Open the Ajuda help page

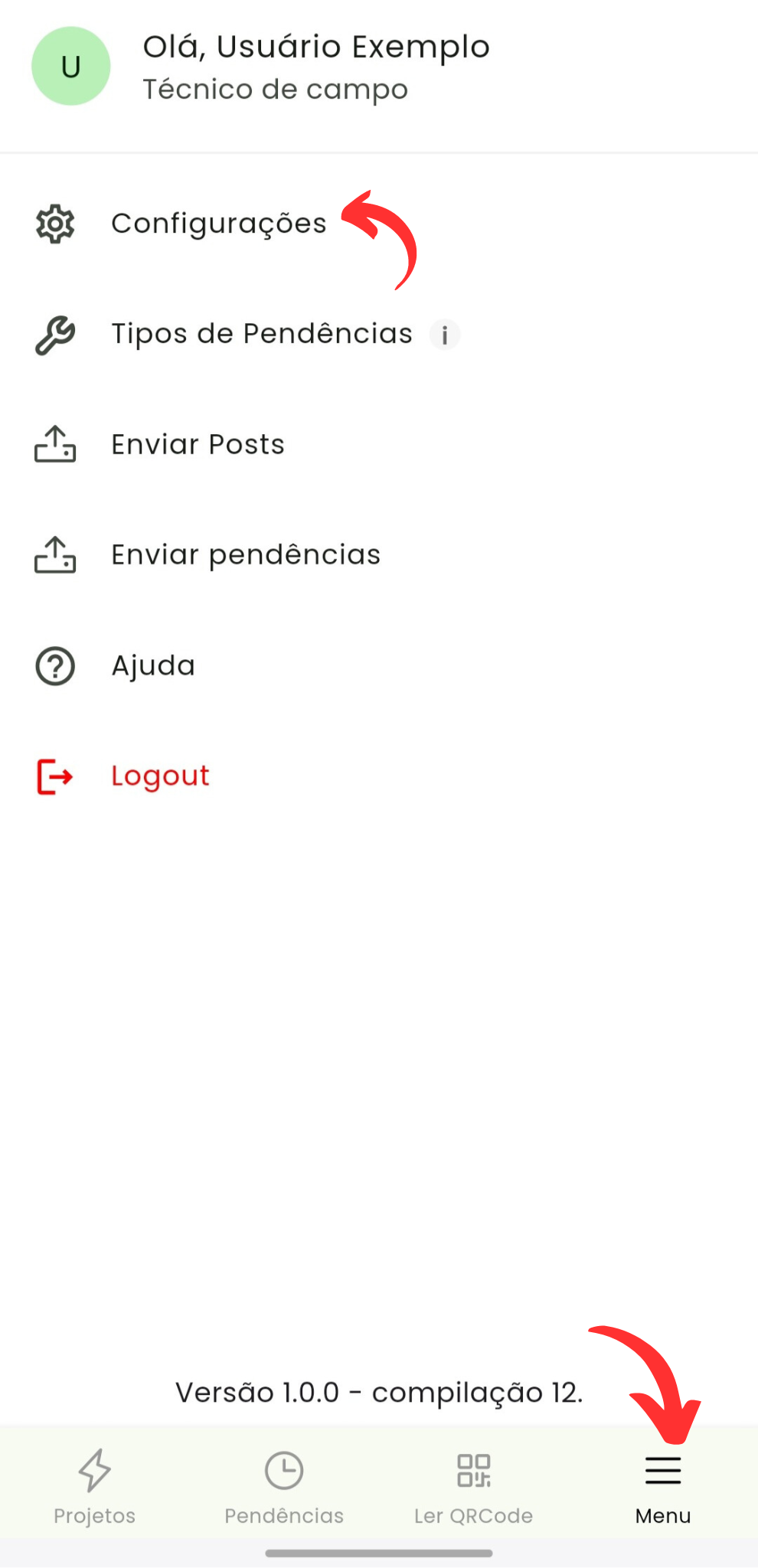pyautogui.click(x=153, y=665)
